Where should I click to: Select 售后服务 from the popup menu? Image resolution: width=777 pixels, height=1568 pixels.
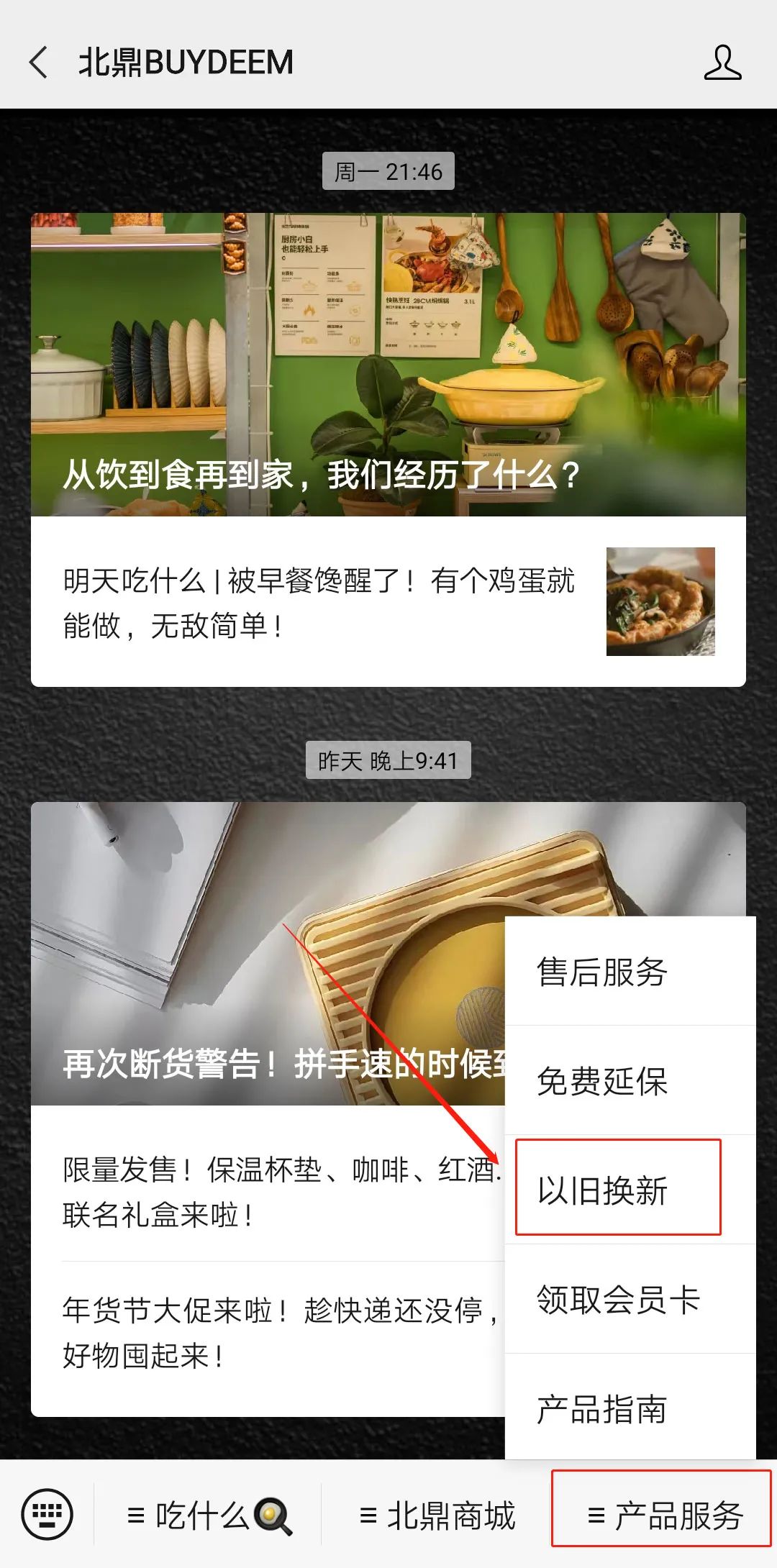click(x=630, y=972)
